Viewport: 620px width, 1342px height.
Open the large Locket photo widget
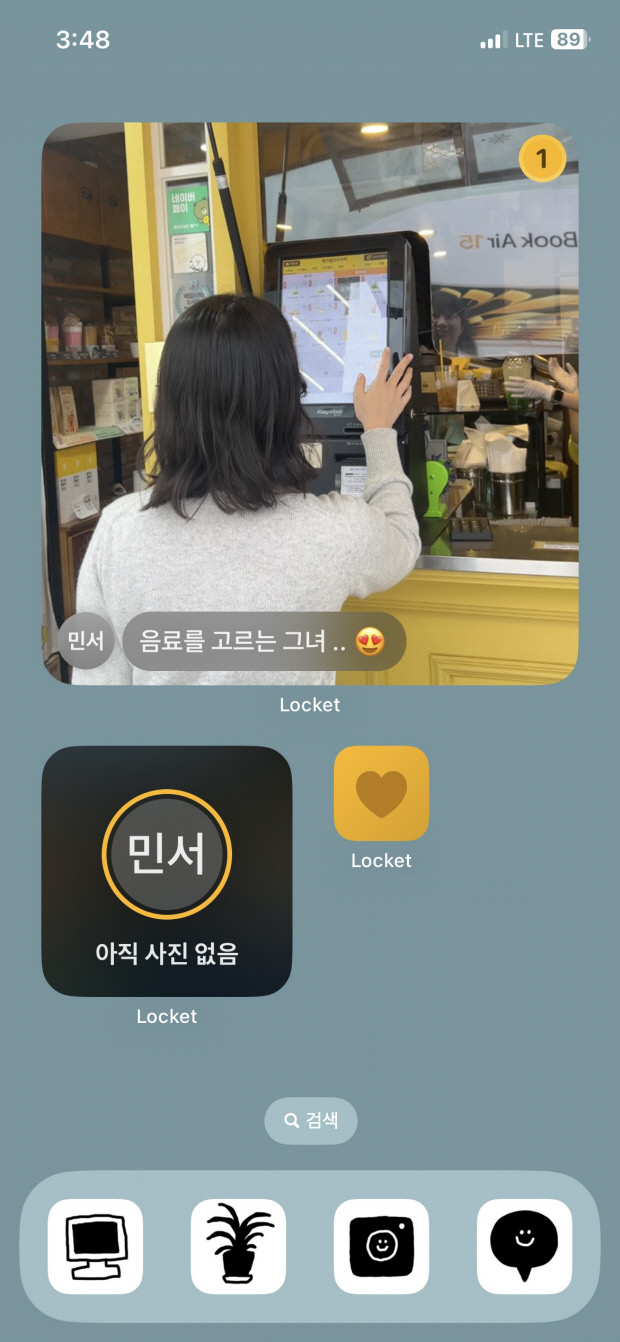310,403
